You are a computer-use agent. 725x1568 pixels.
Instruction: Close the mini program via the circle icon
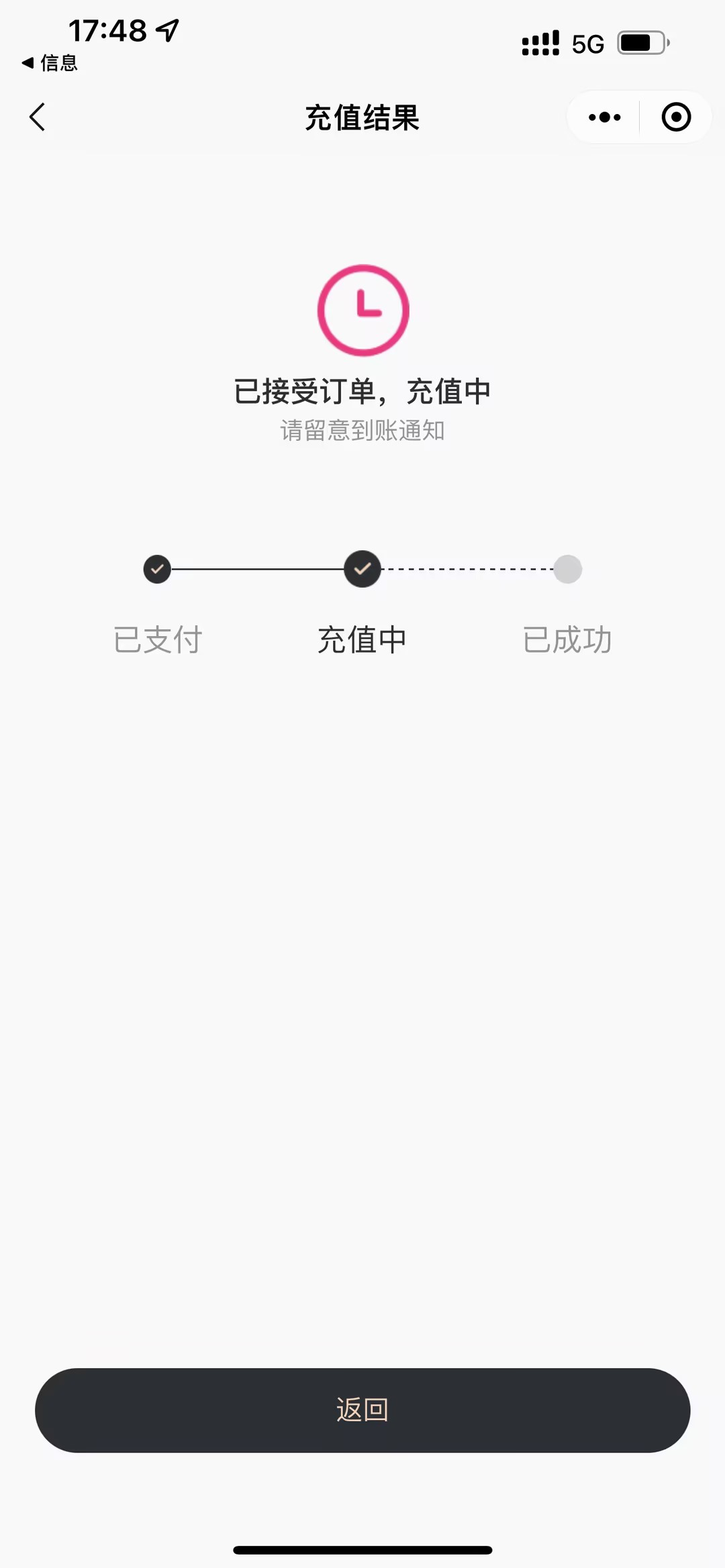676,117
